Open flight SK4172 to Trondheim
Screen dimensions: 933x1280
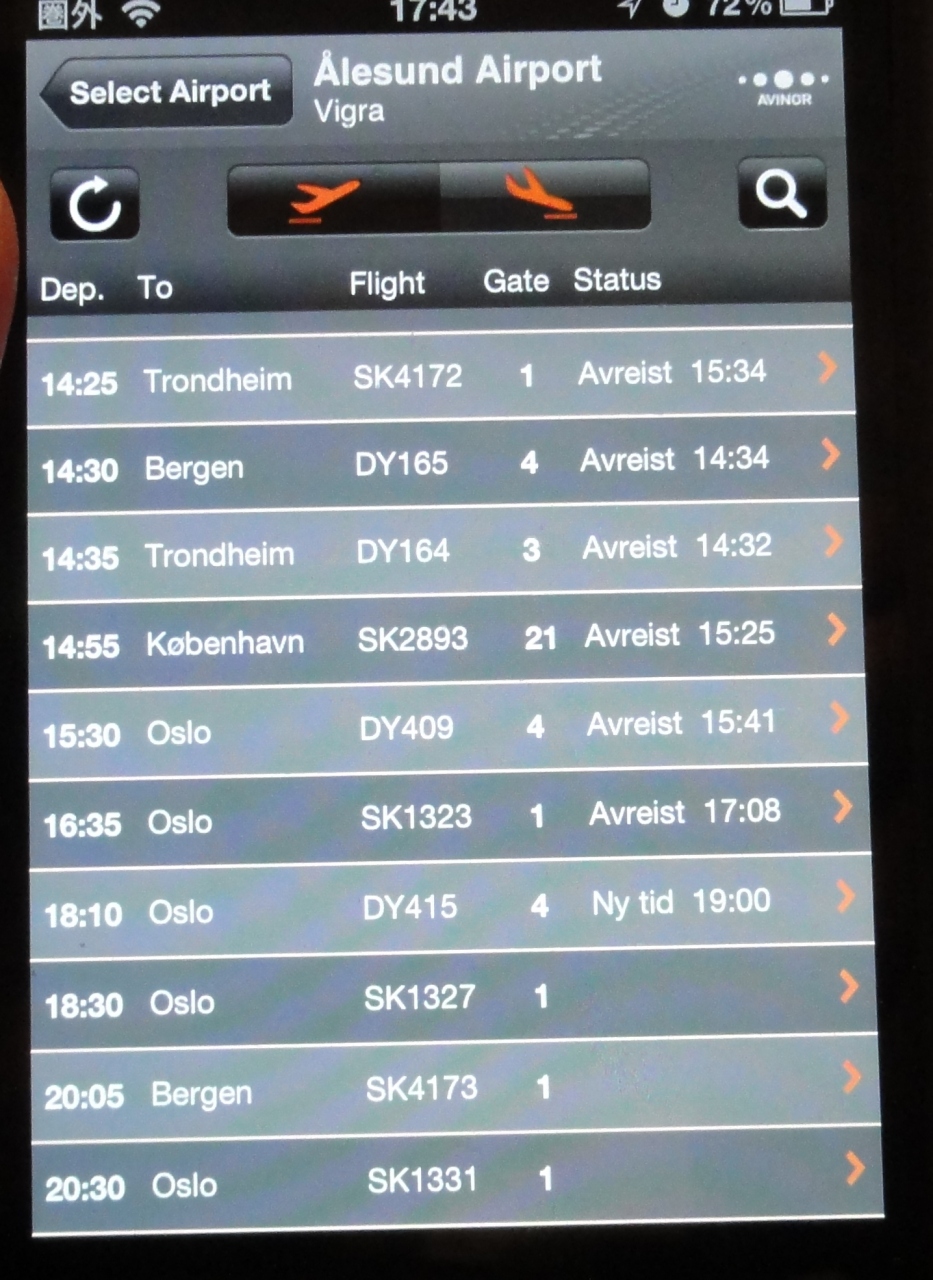pyautogui.click(x=440, y=375)
